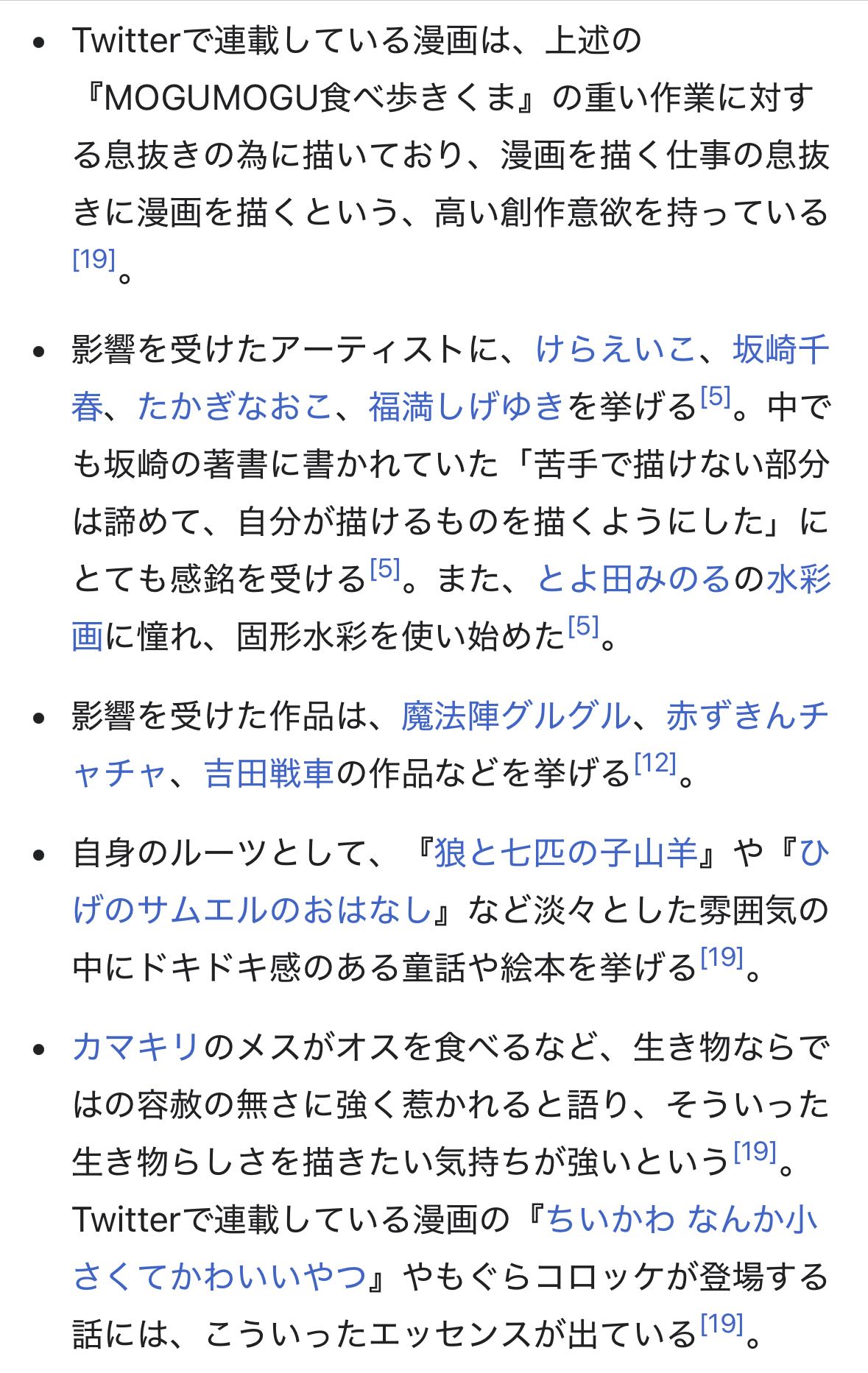Open citation [19] after 童話や絵本を挙げる
The image size is (868, 1373).
721,957
